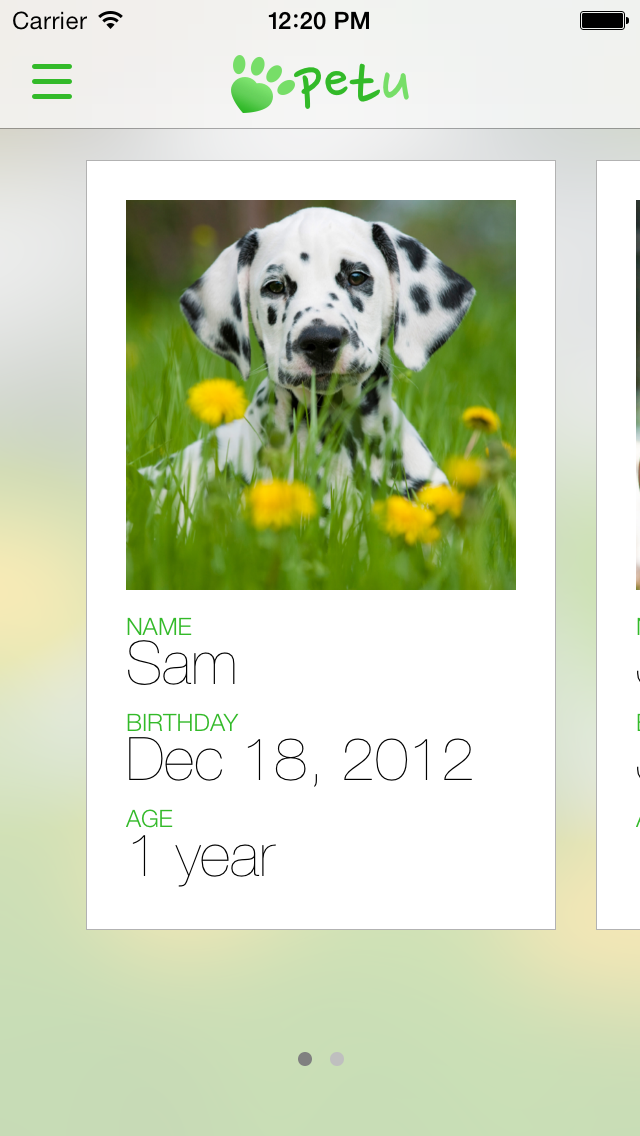The width and height of the screenshot is (640, 1136).
Task: Tap the second page indicator dot
Action: point(337,1059)
